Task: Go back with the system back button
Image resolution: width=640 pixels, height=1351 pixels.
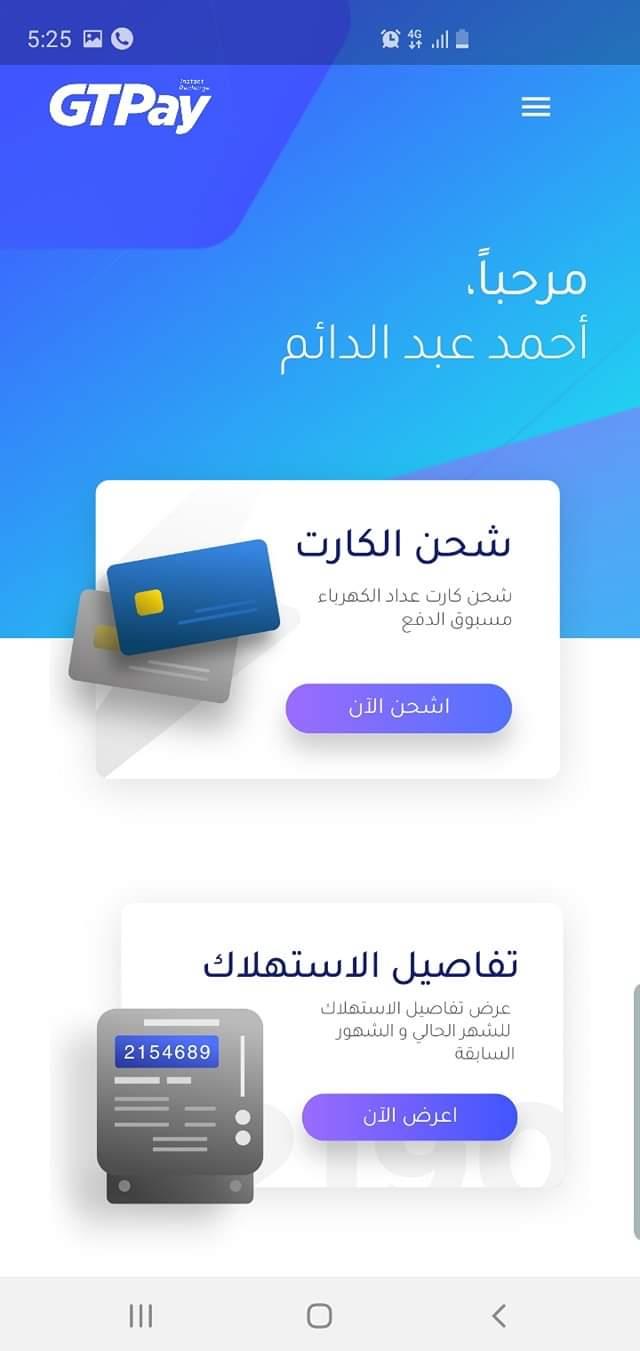Action: pyautogui.click(x=499, y=1315)
